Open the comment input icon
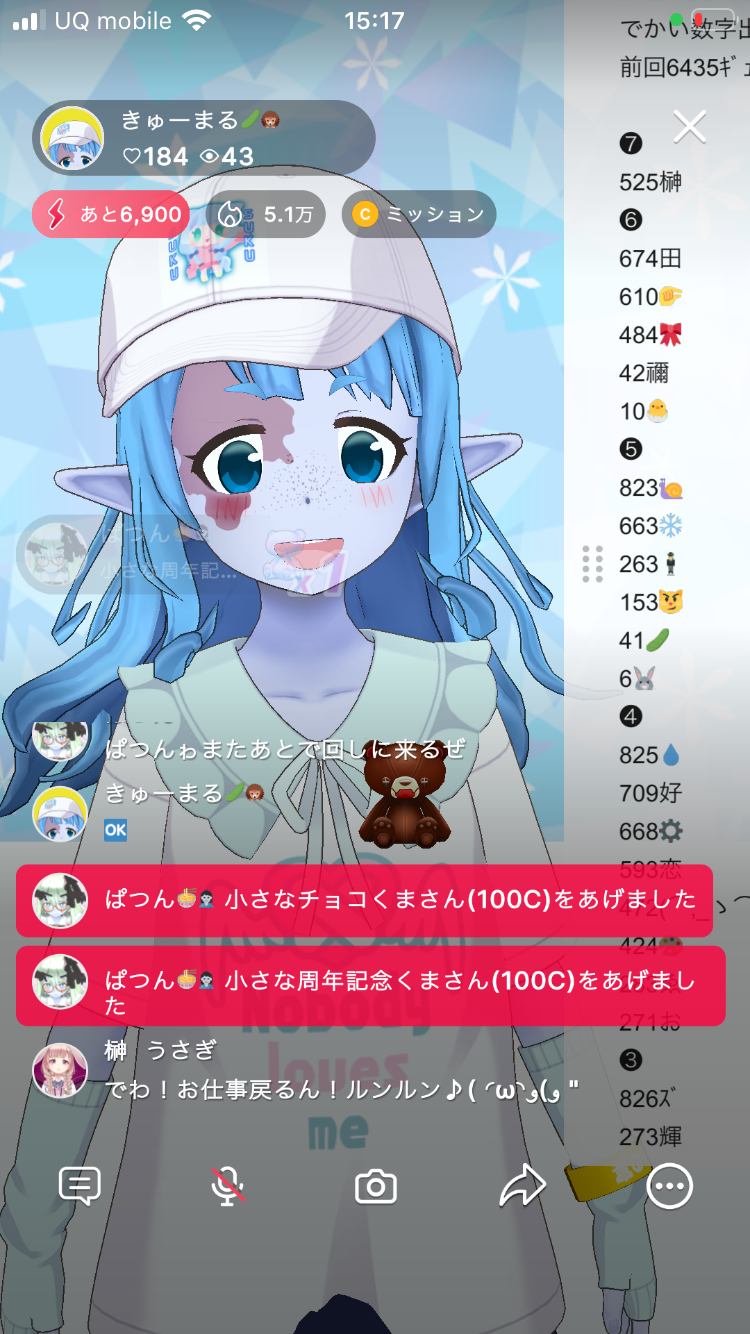The height and width of the screenshot is (1334, 750). click(80, 1187)
